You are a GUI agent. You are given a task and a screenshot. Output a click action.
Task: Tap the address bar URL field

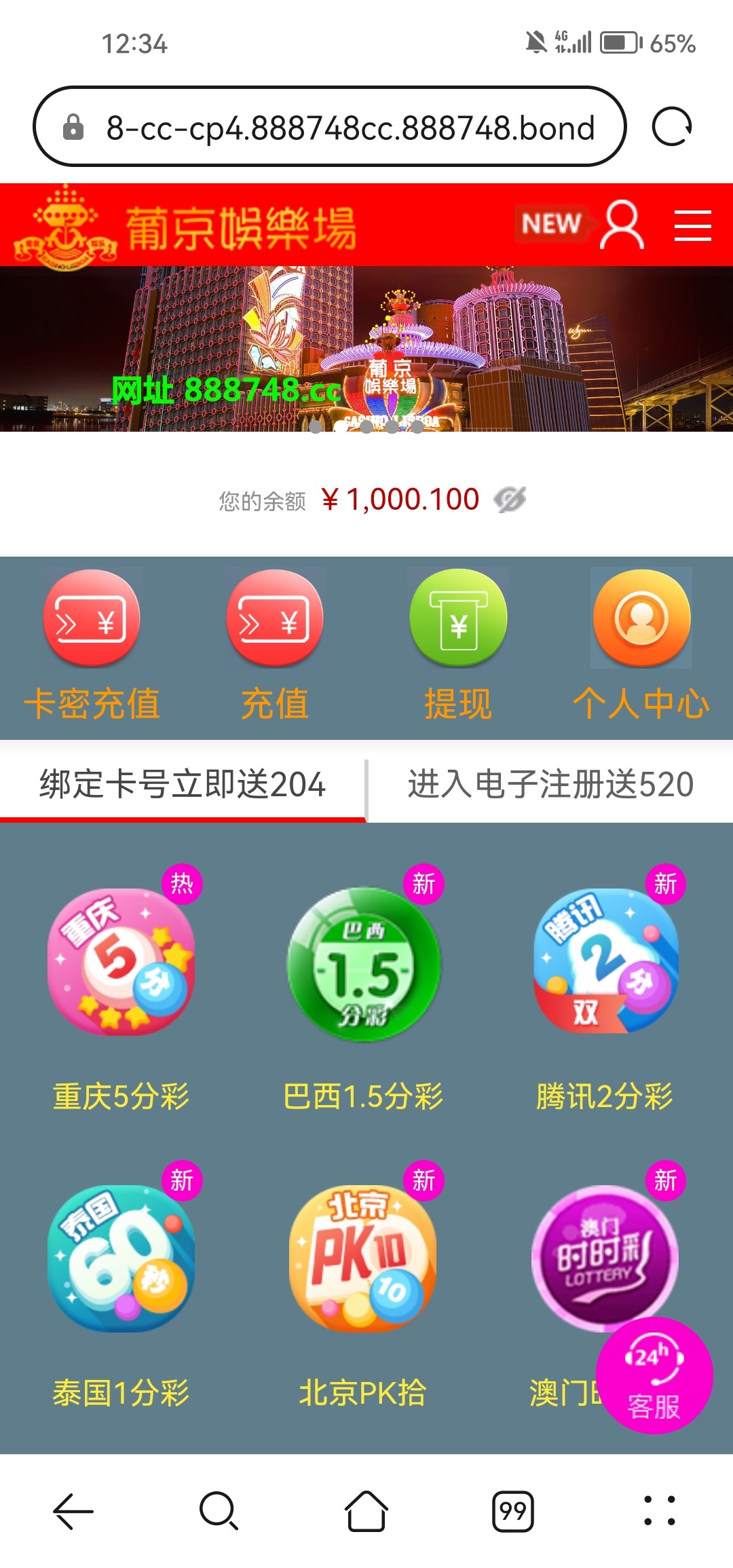click(x=350, y=128)
